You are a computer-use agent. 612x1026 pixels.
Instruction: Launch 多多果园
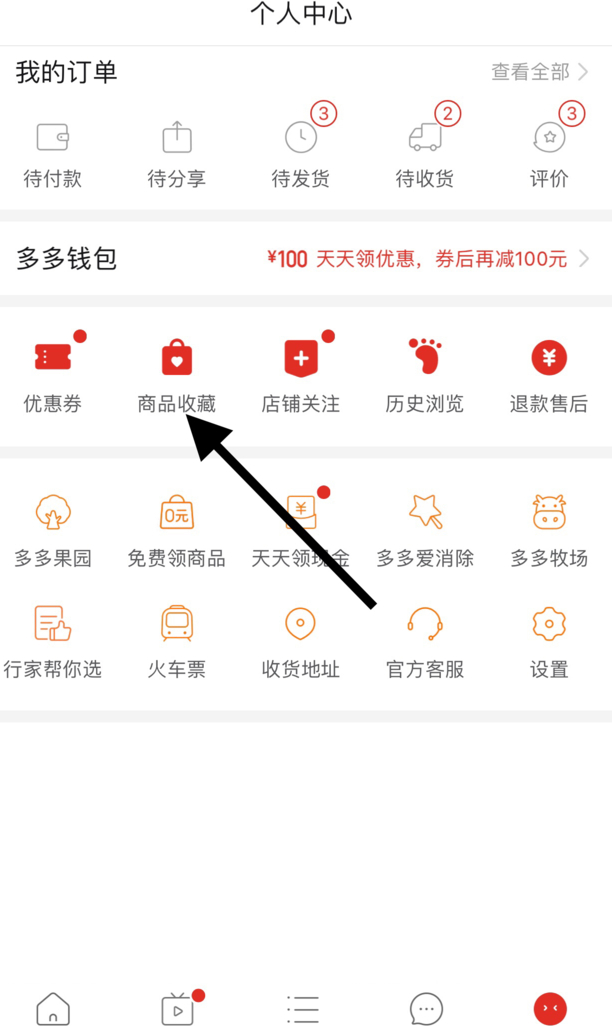point(52,531)
